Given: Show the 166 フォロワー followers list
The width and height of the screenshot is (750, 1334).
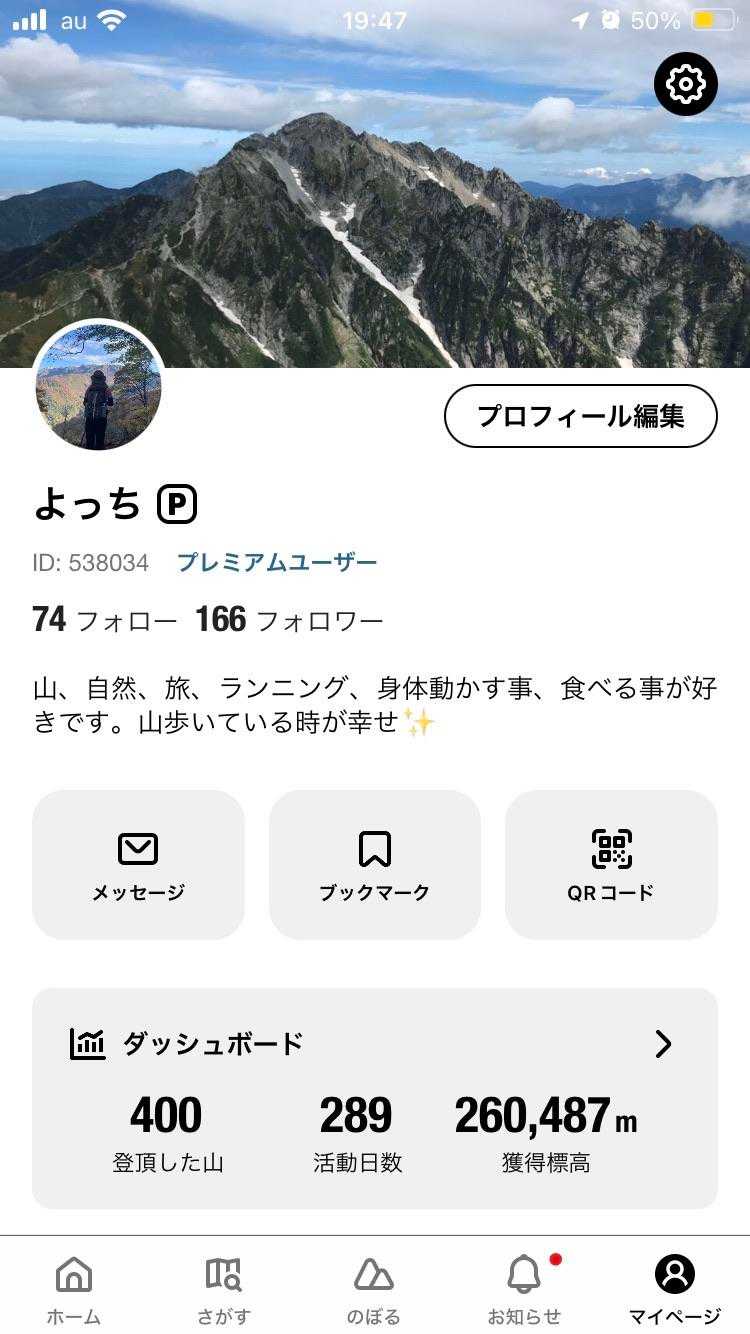Looking at the screenshot, I should tap(289, 620).
